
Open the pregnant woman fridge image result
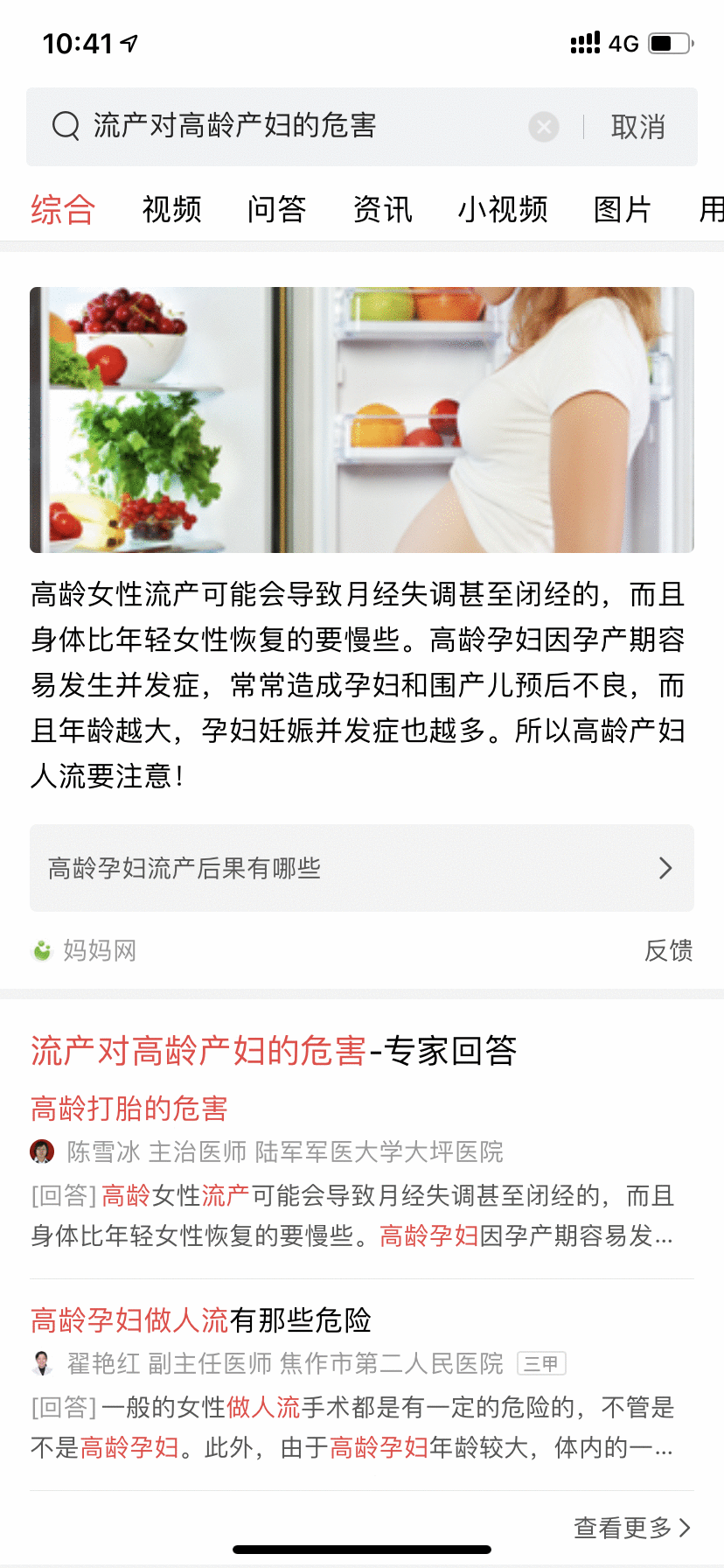coord(362,420)
